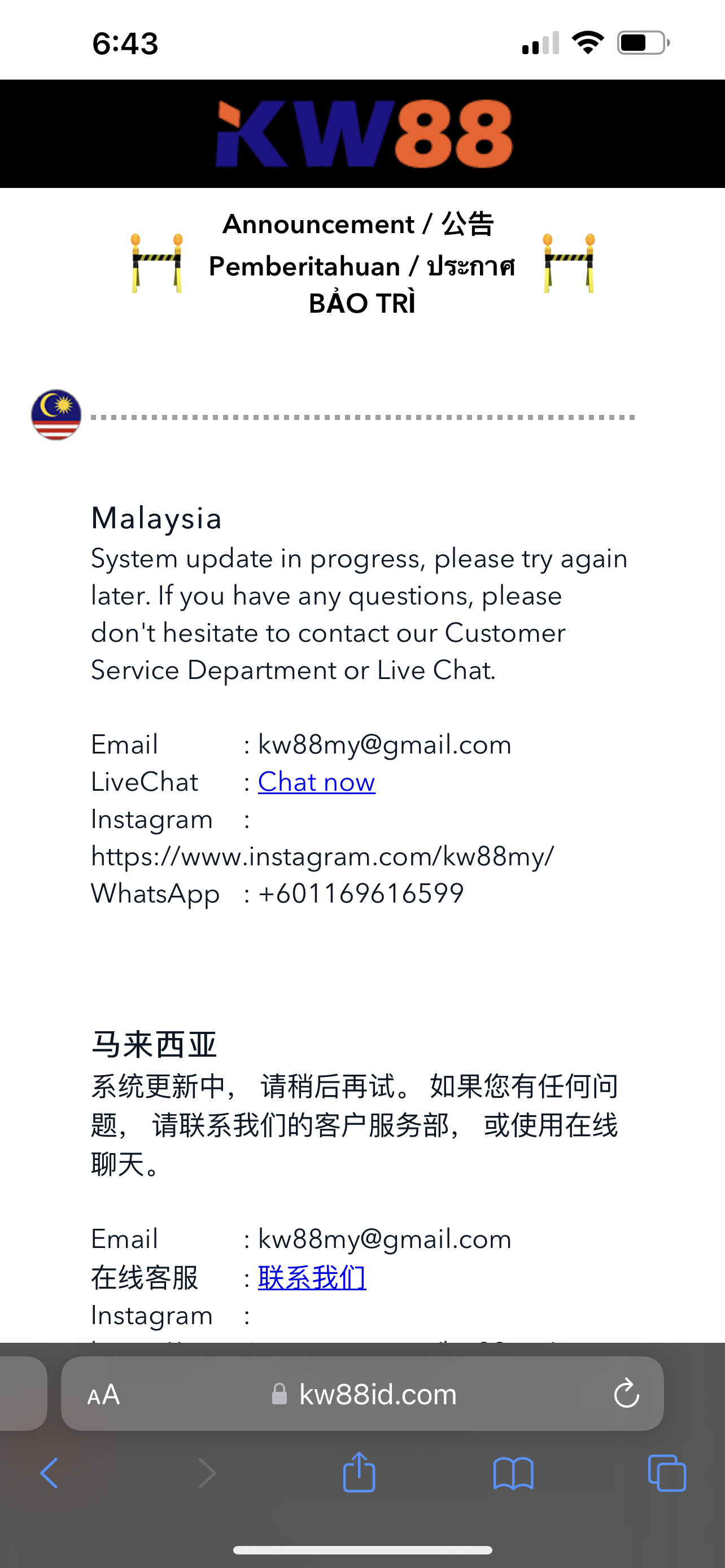725x1568 pixels.
Task: Open the AA reader and text size menu
Action: pos(103,1394)
